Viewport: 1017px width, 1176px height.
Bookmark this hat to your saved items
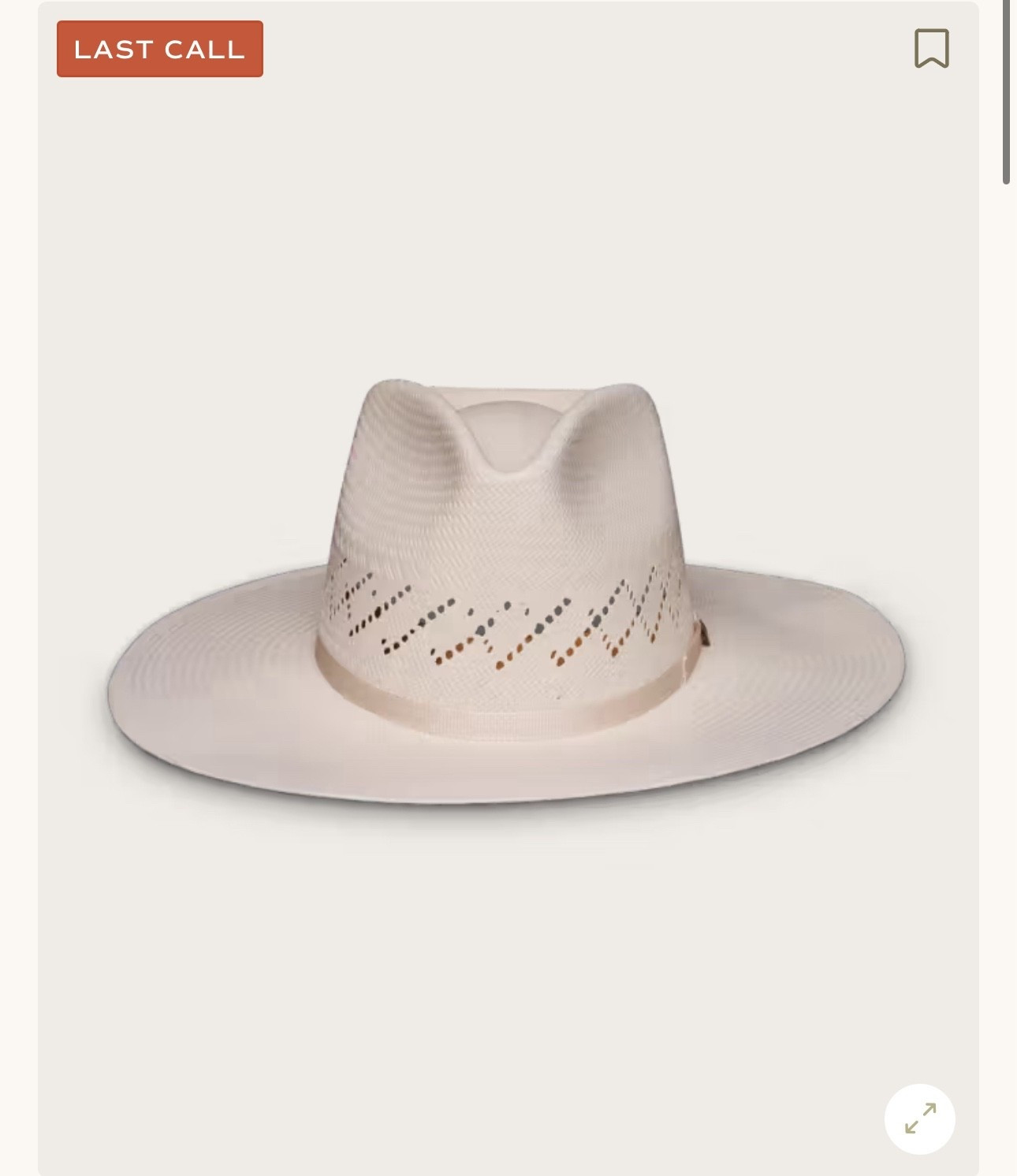(x=931, y=49)
